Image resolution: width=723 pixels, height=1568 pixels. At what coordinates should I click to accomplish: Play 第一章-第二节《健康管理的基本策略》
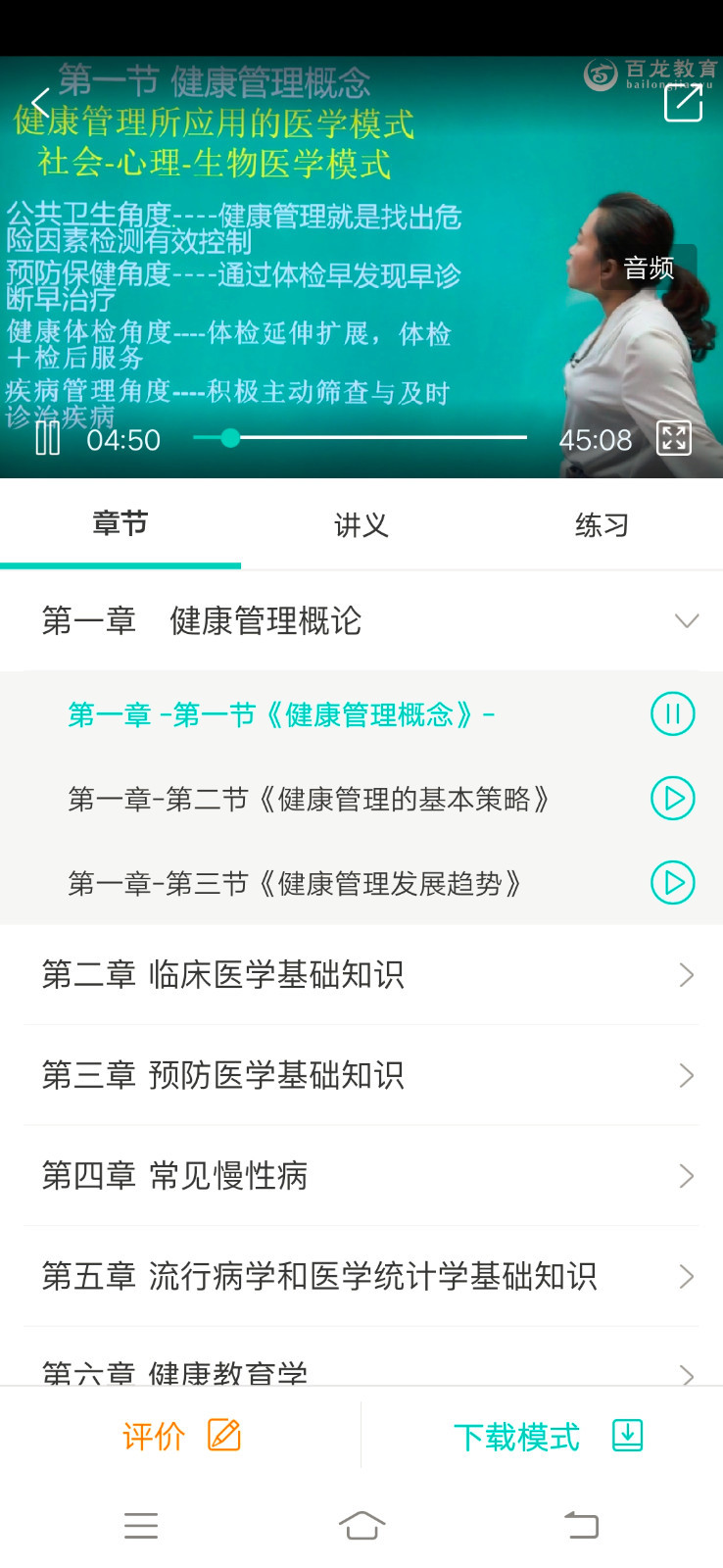(x=672, y=798)
